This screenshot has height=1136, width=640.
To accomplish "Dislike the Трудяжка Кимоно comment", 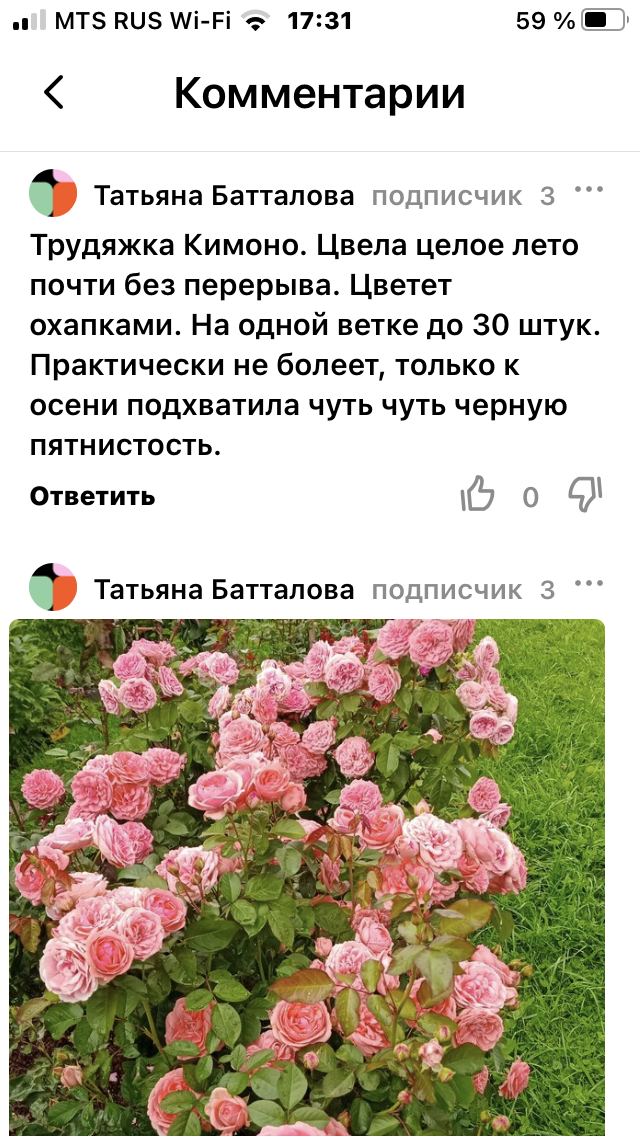I will 585,494.
